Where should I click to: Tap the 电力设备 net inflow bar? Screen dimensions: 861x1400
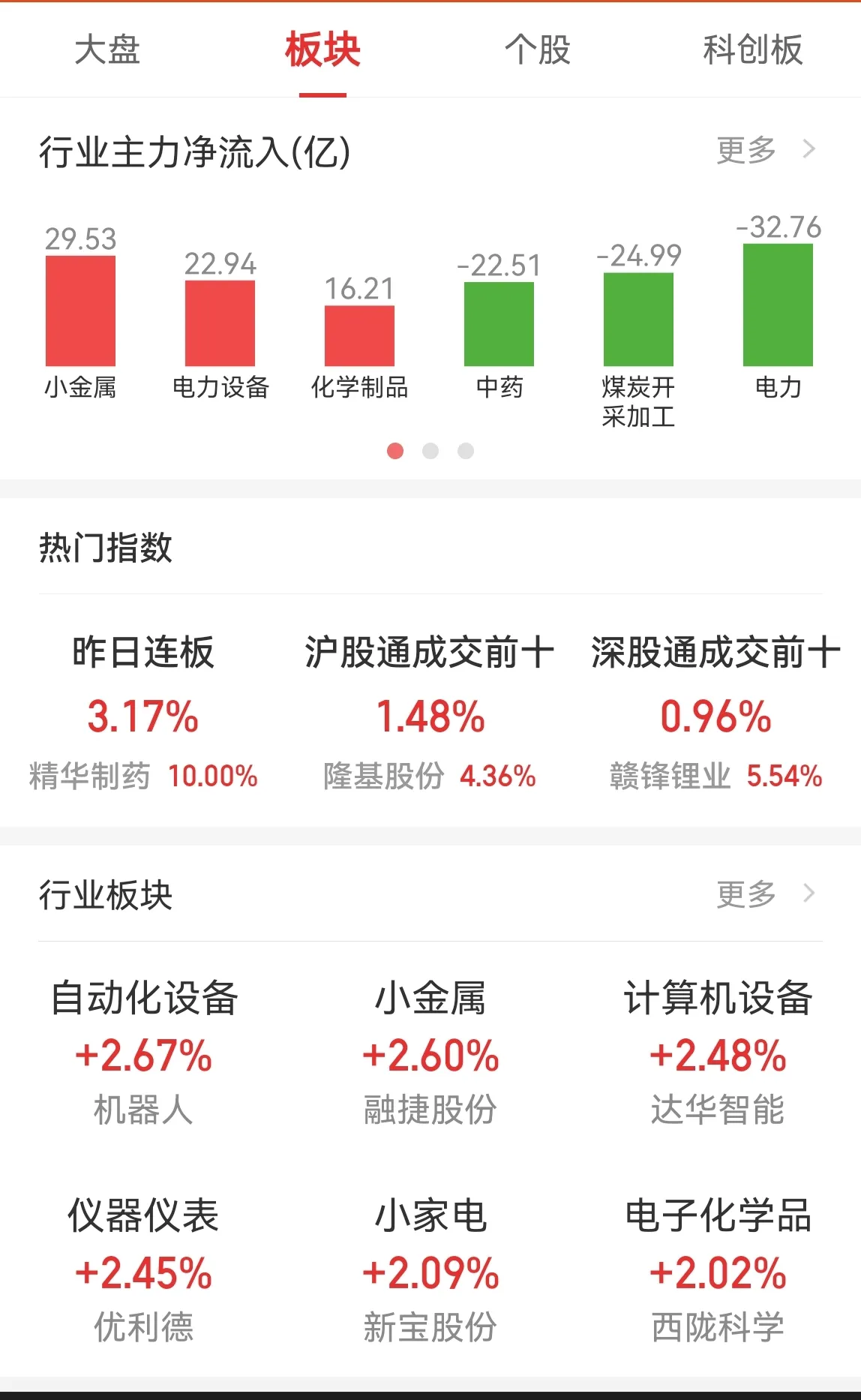(x=220, y=323)
